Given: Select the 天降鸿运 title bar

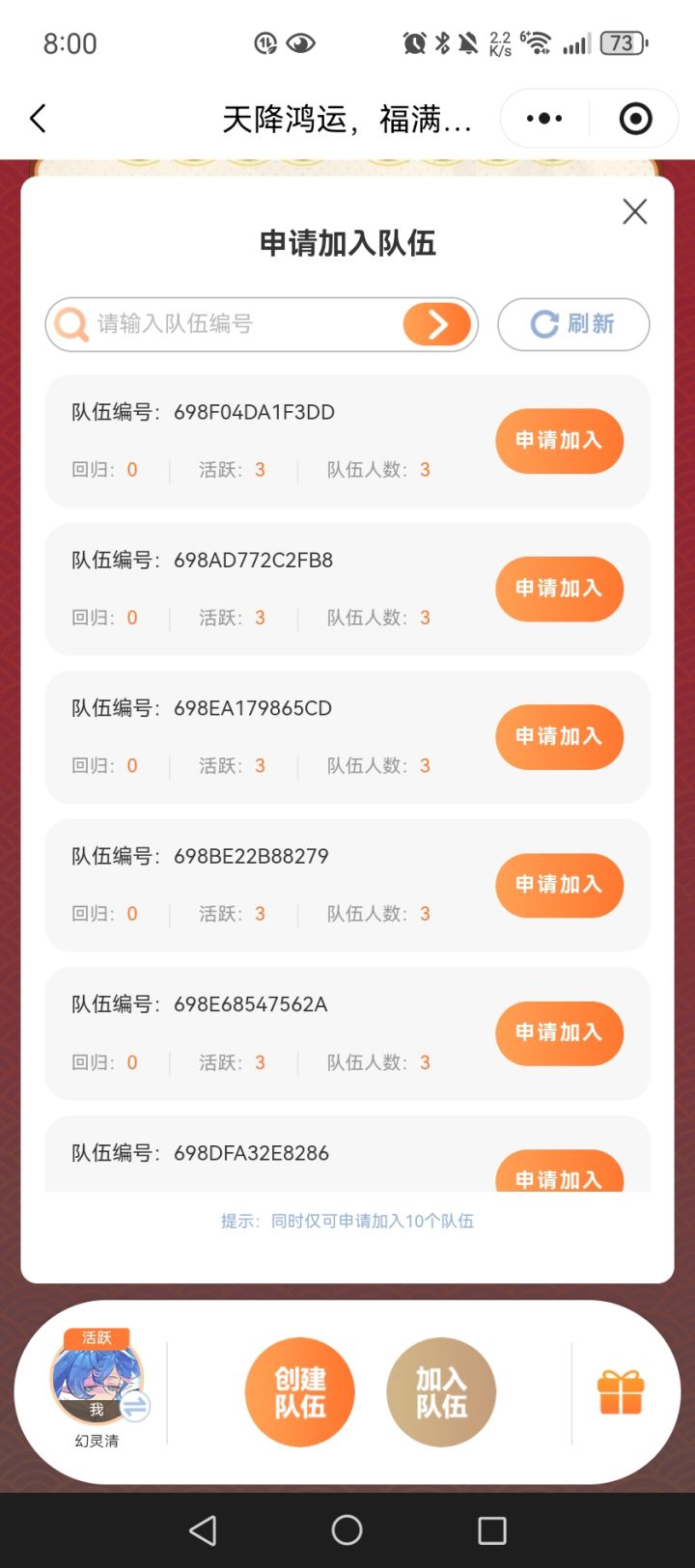Looking at the screenshot, I should tap(347, 118).
